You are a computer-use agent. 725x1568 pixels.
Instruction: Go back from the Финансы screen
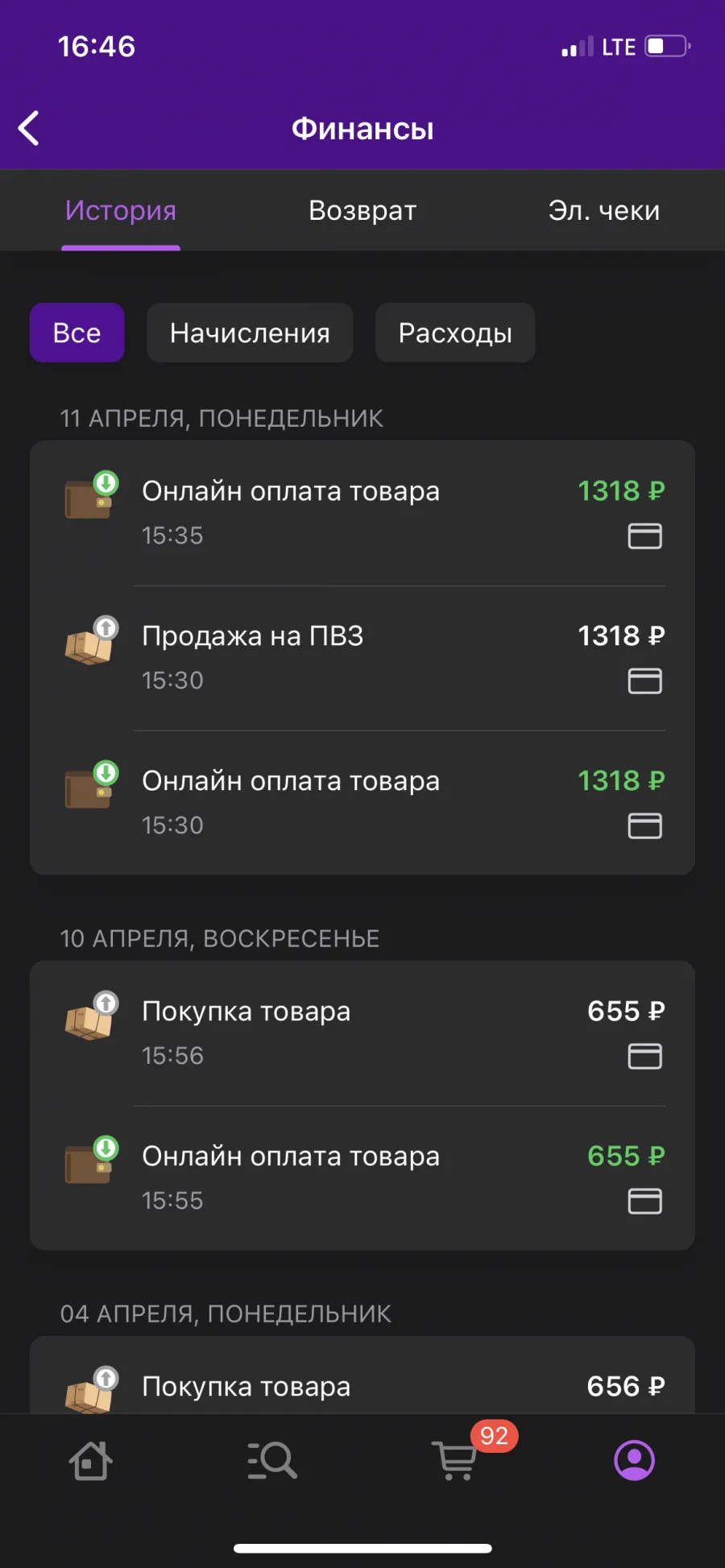pyautogui.click(x=29, y=128)
